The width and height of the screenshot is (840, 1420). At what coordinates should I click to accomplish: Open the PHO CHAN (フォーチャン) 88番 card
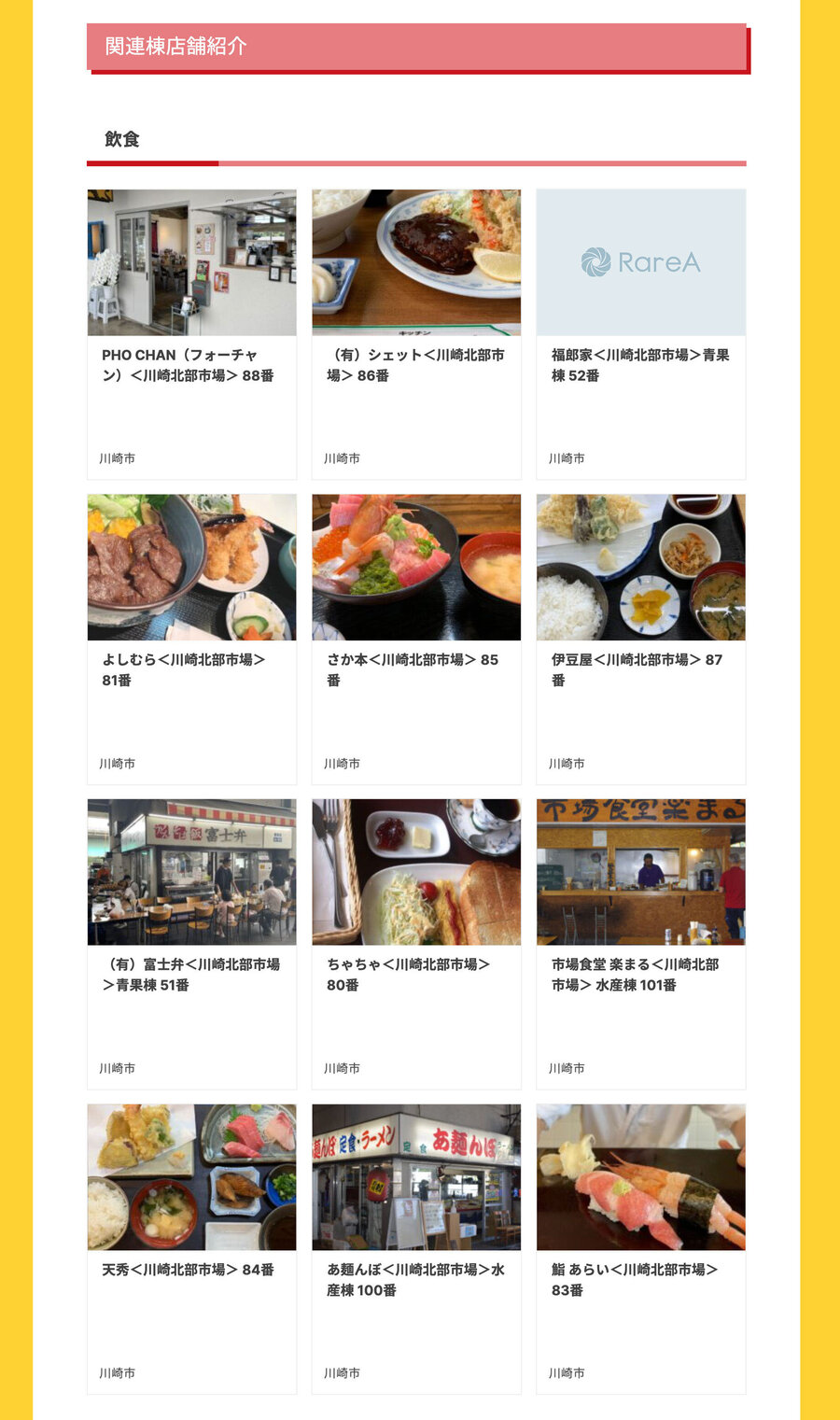(x=191, y=334)
